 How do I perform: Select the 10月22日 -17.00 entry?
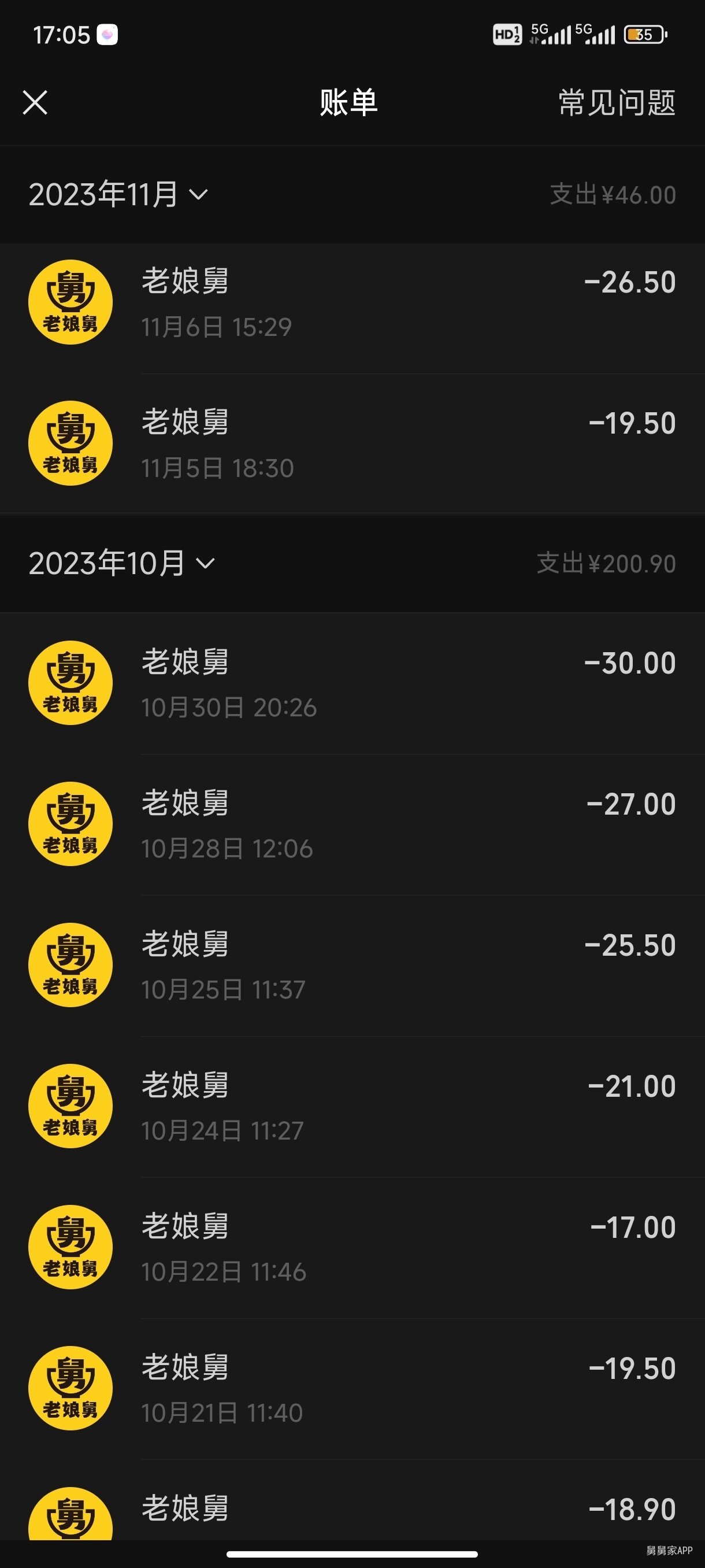point(352,1248)
